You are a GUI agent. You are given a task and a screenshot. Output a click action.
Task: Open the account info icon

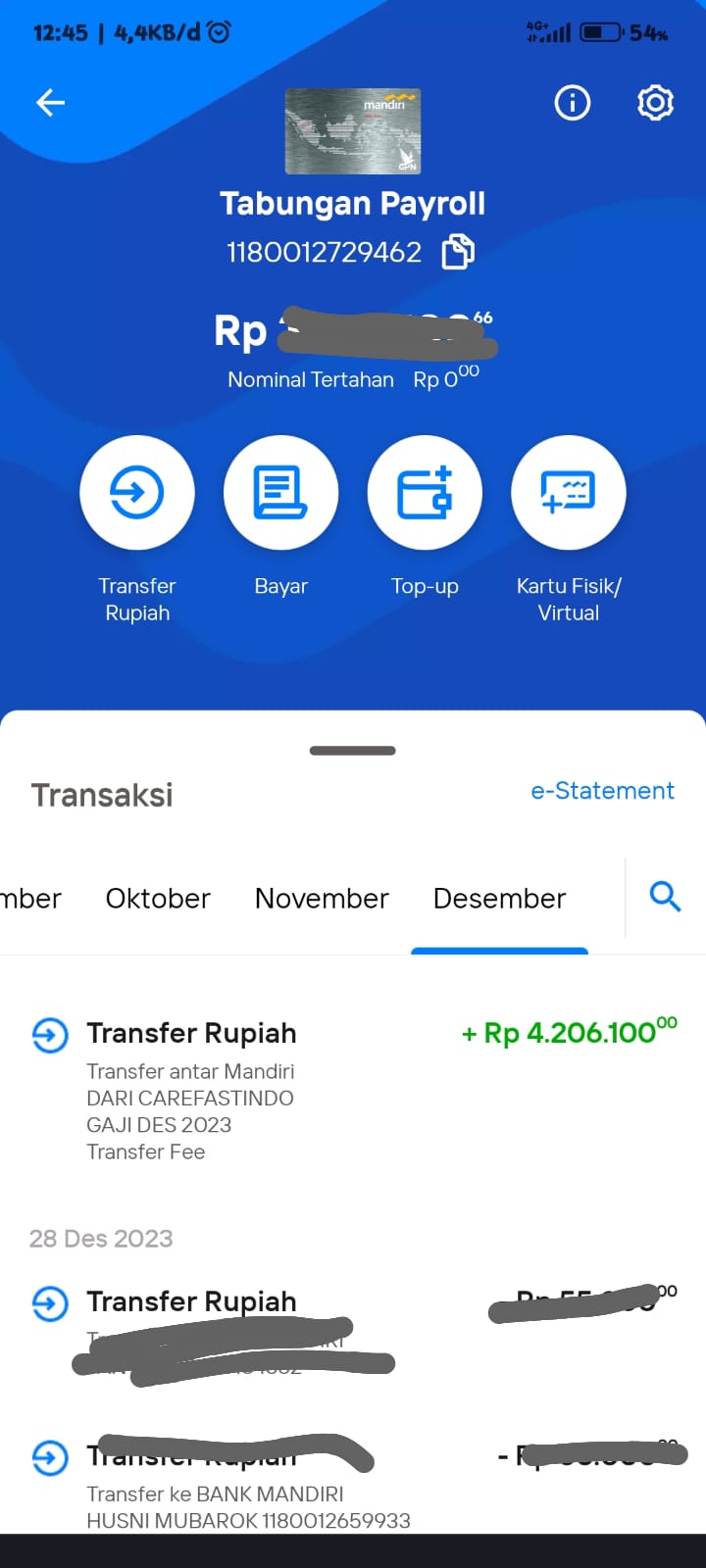tap(573, 102)
